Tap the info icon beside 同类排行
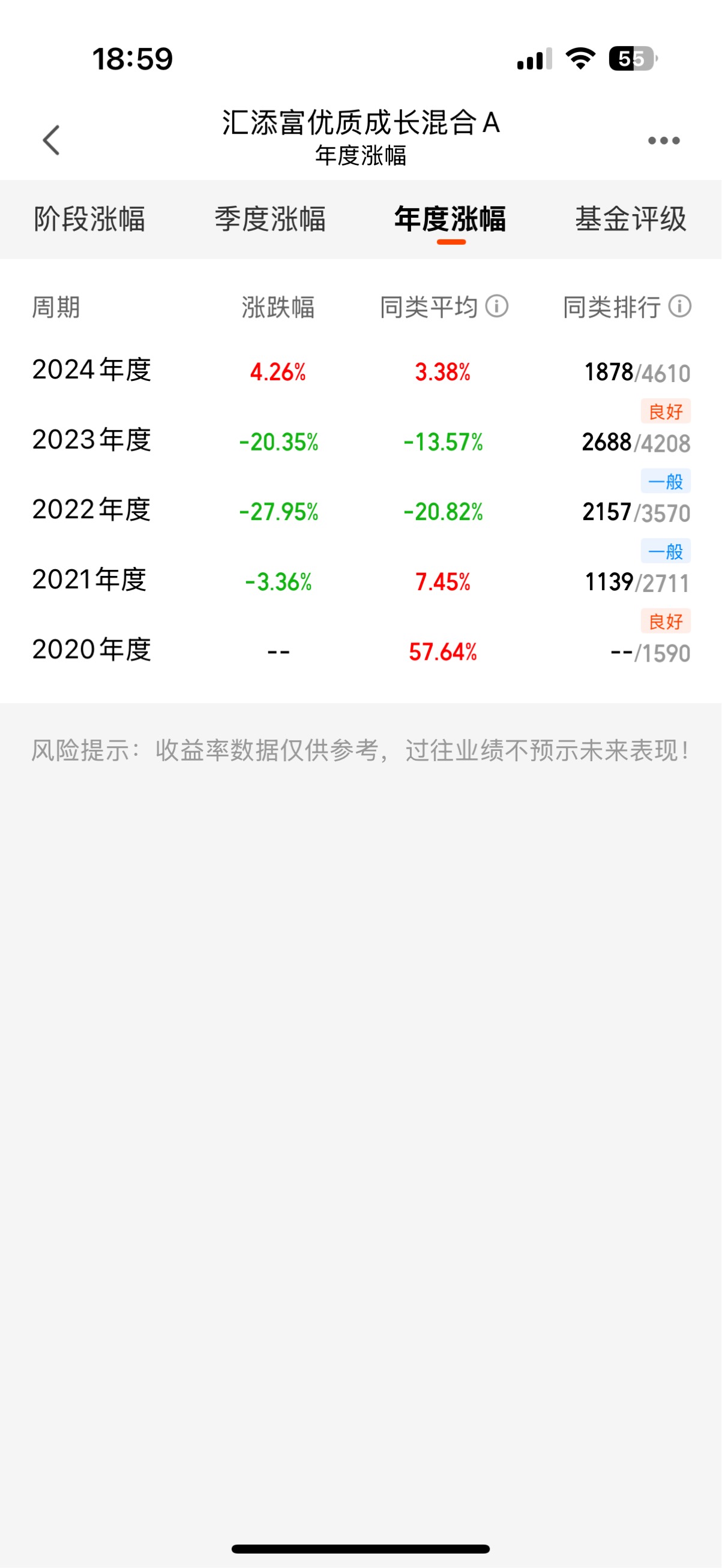 click(x=679, y=306)
